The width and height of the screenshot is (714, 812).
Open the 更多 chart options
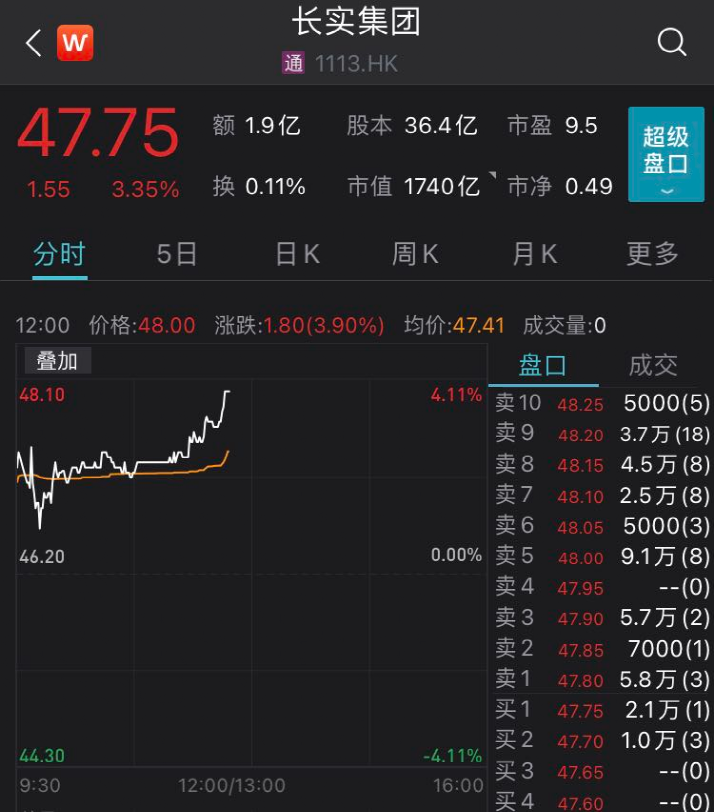point(652,254)
